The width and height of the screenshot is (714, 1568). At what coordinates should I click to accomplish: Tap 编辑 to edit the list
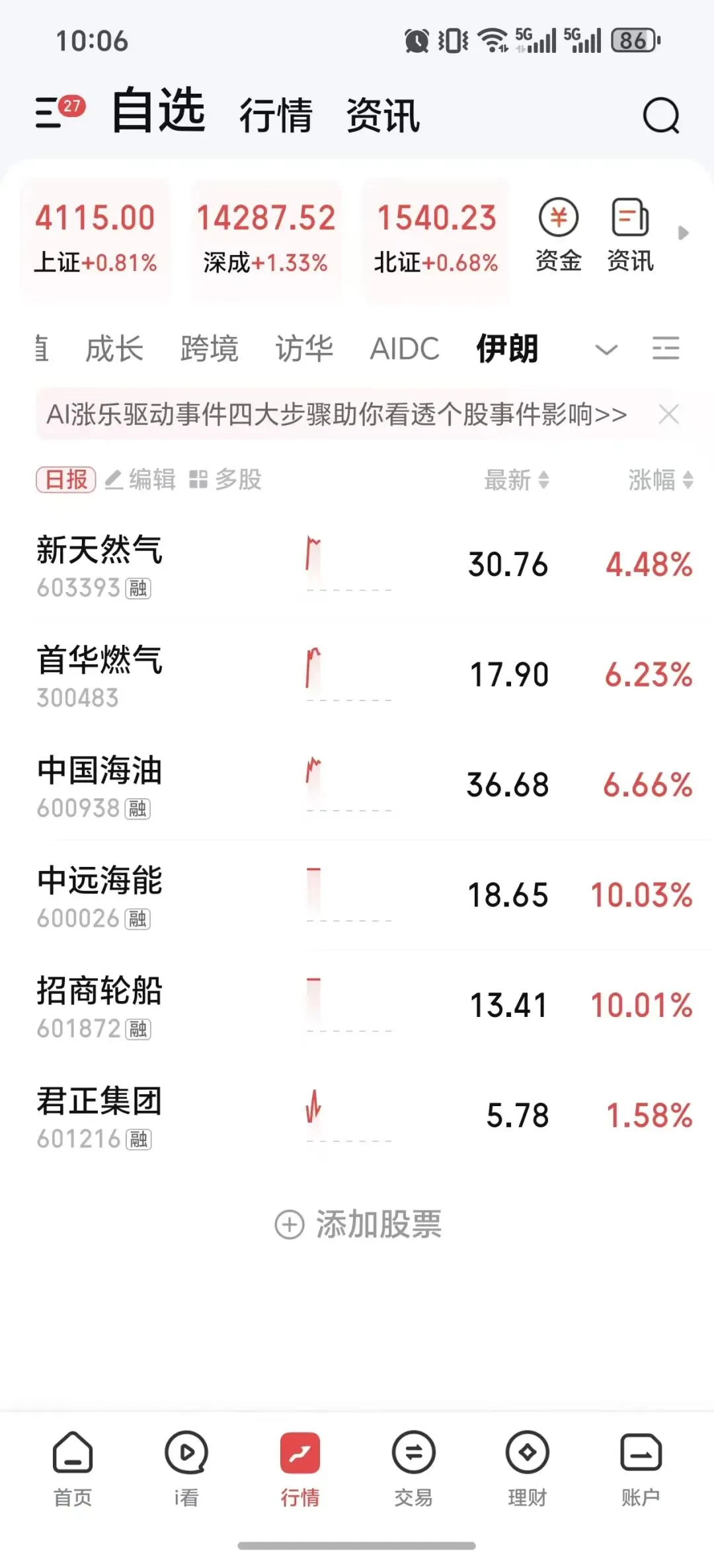pos(141,479)
